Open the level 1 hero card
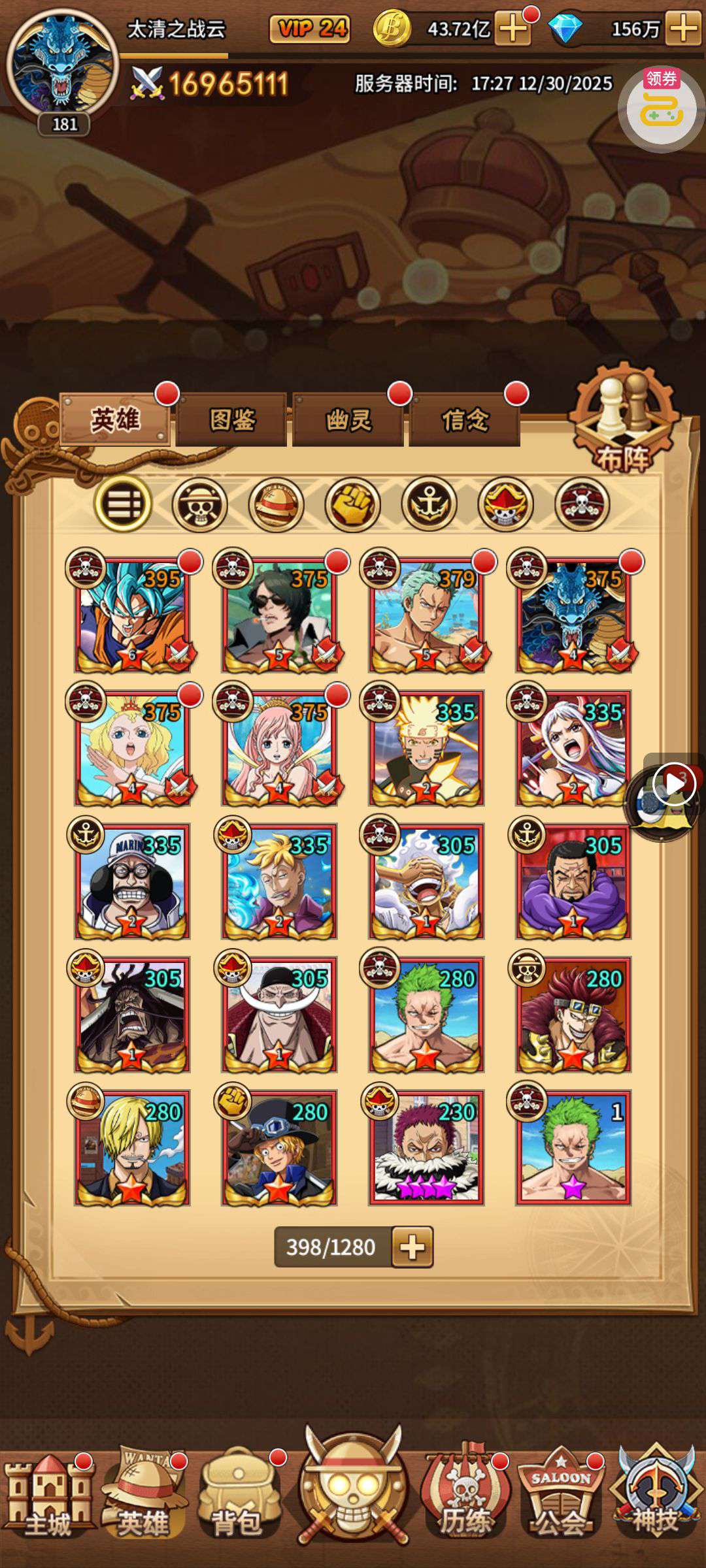The height and width of the screenshot is (1568, 706). coord(573,1148)
